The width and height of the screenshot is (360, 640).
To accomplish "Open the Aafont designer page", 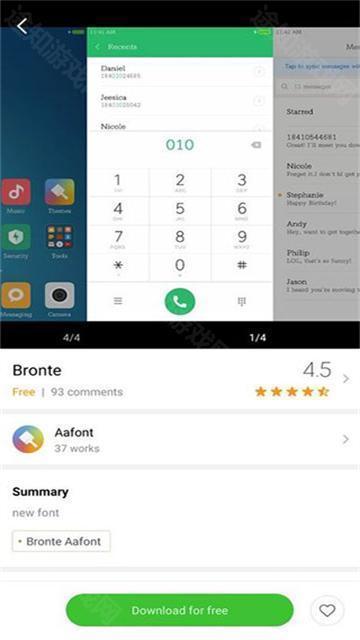I will click(180, 440).
